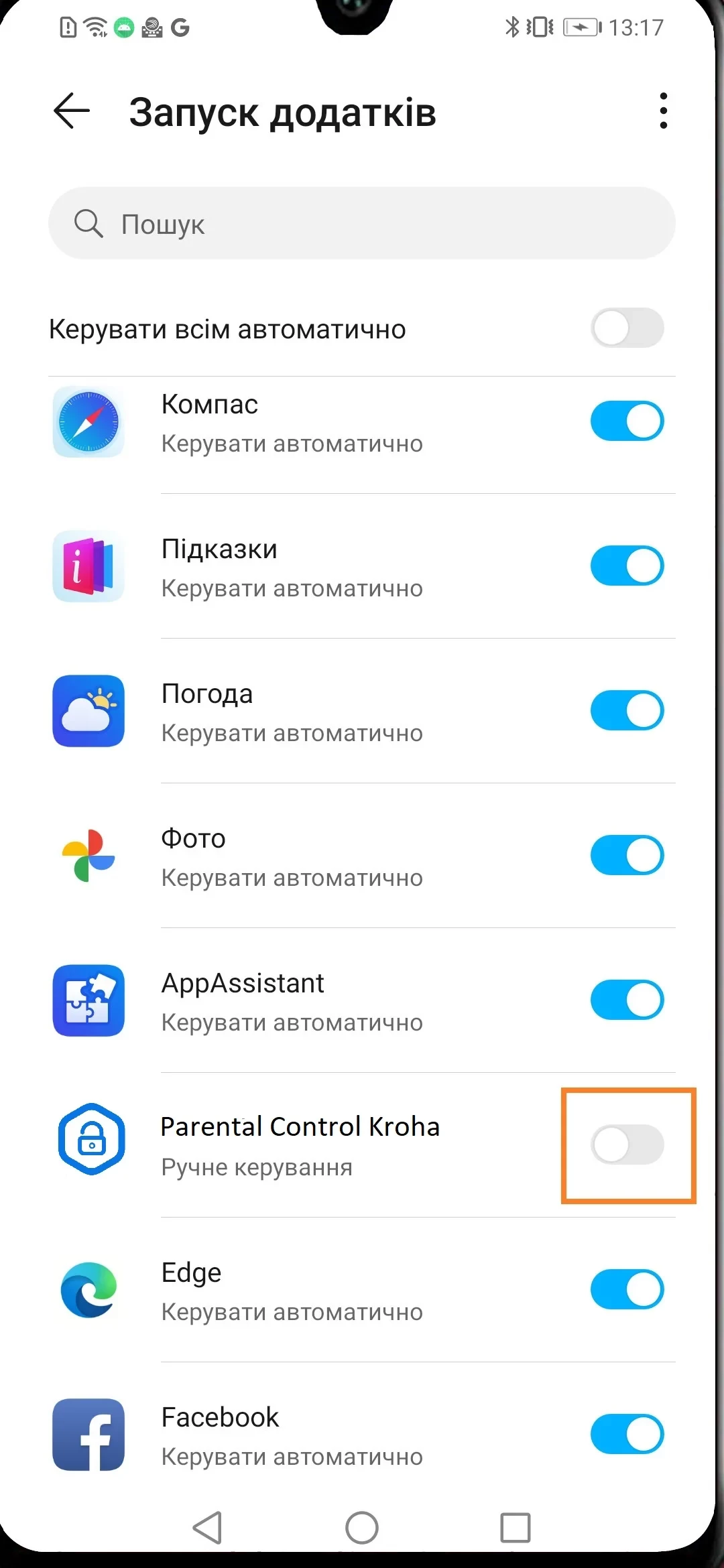
Task: Disable Facebook automatic launch management
Action: [x=627, y=1435]
